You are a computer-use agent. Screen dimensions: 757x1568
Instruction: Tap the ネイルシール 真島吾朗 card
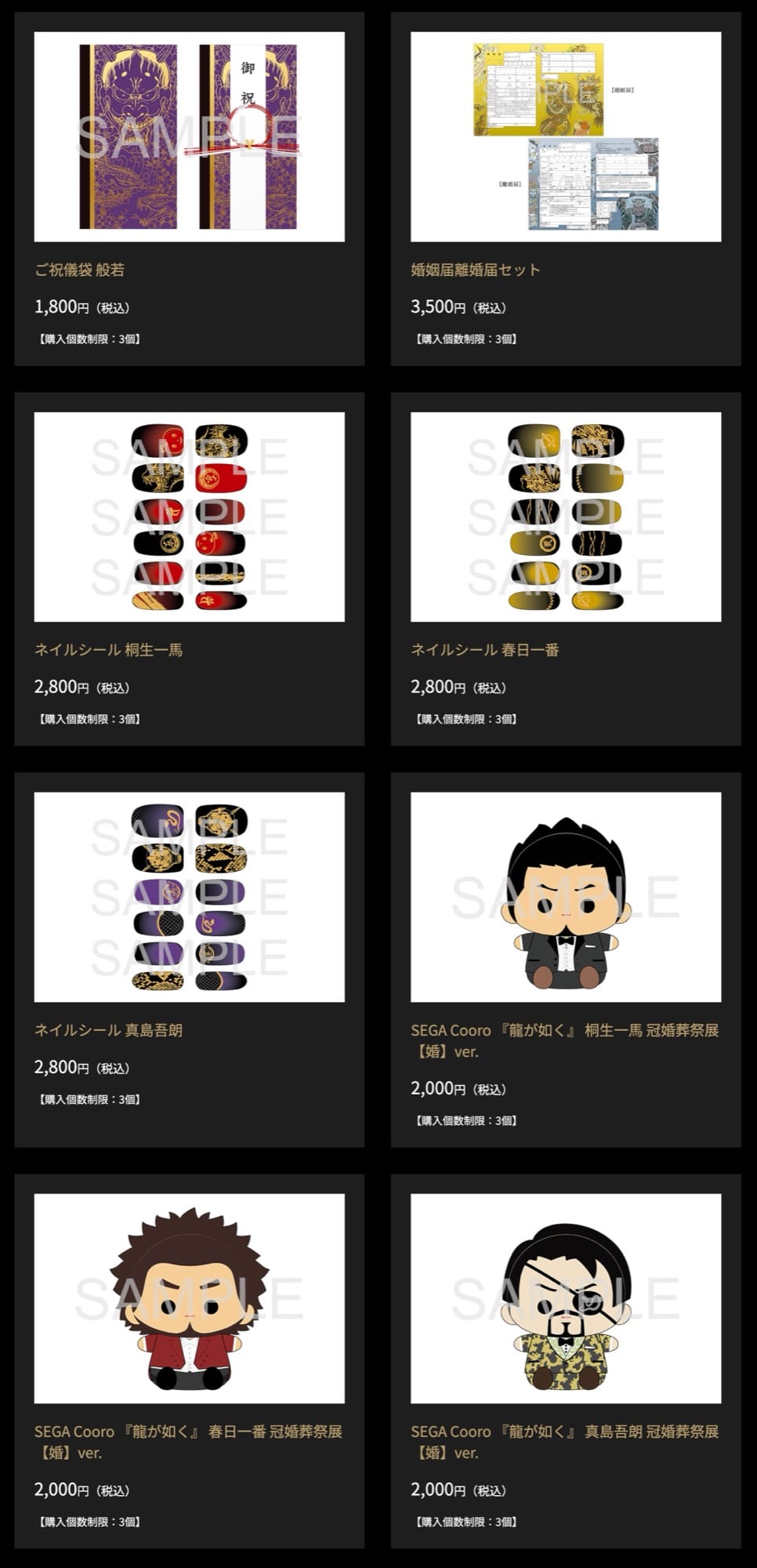189,897
